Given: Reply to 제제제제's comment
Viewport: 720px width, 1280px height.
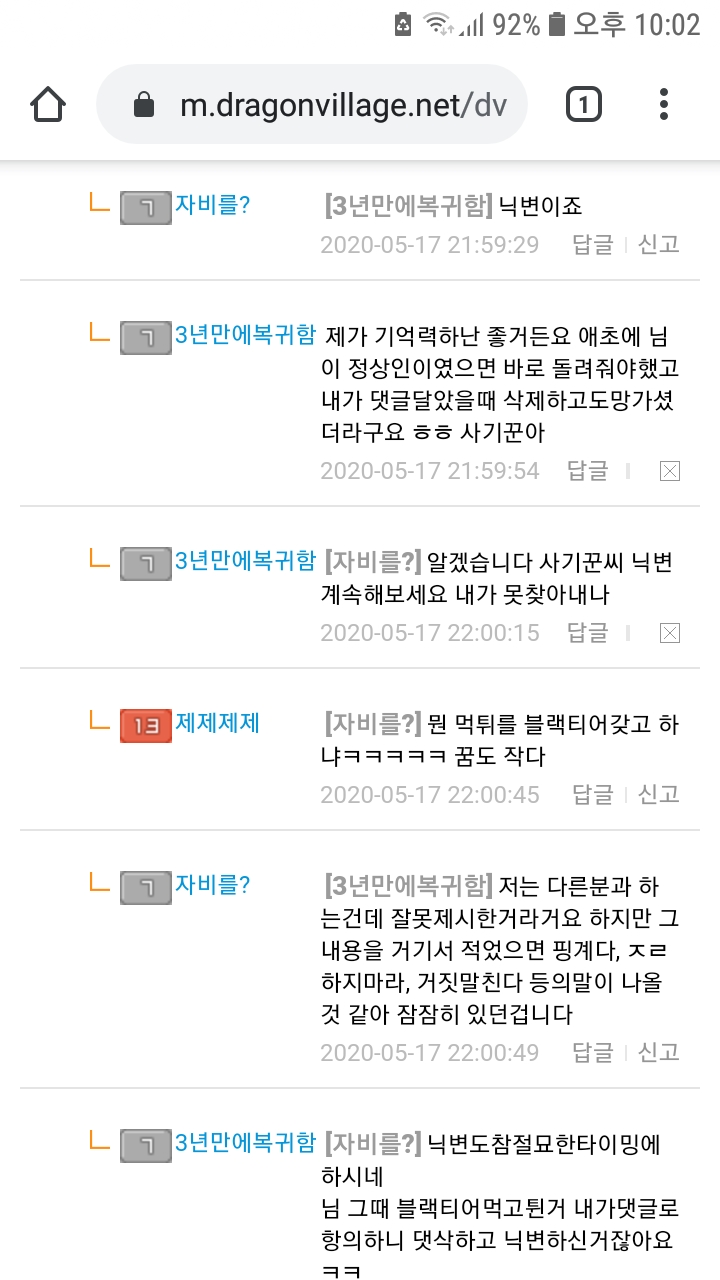Looking at the screenshot, I should tap(592, 794).
